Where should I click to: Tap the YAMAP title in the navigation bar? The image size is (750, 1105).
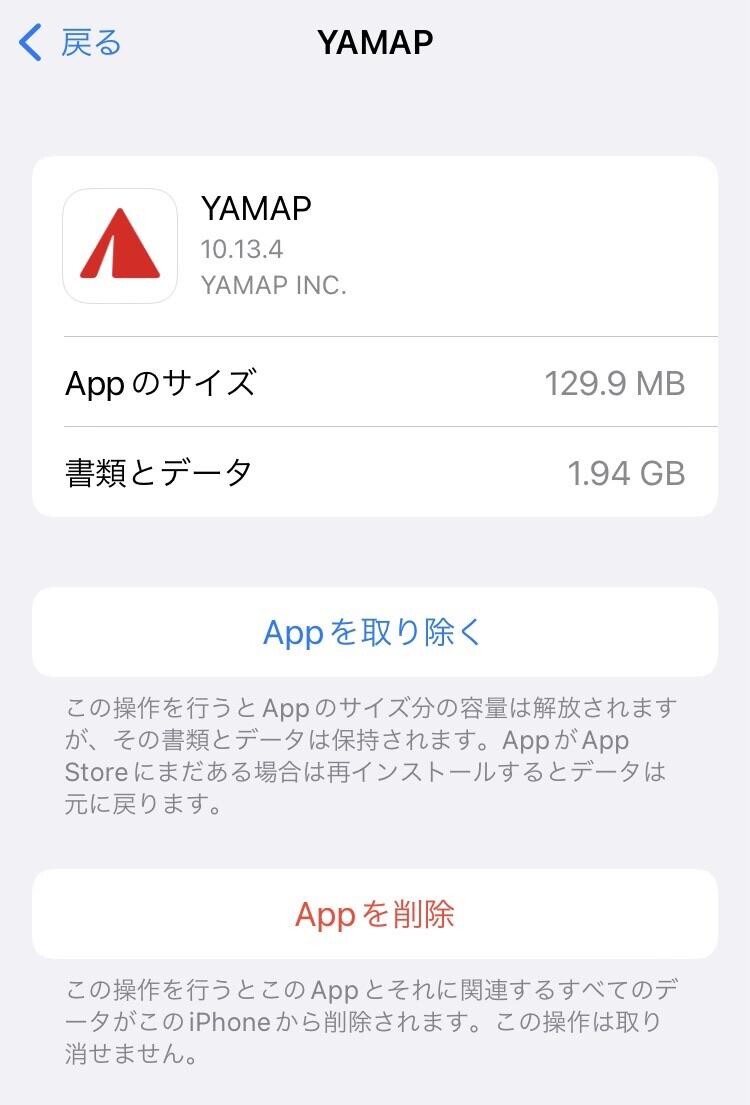[x=374, y=42]
